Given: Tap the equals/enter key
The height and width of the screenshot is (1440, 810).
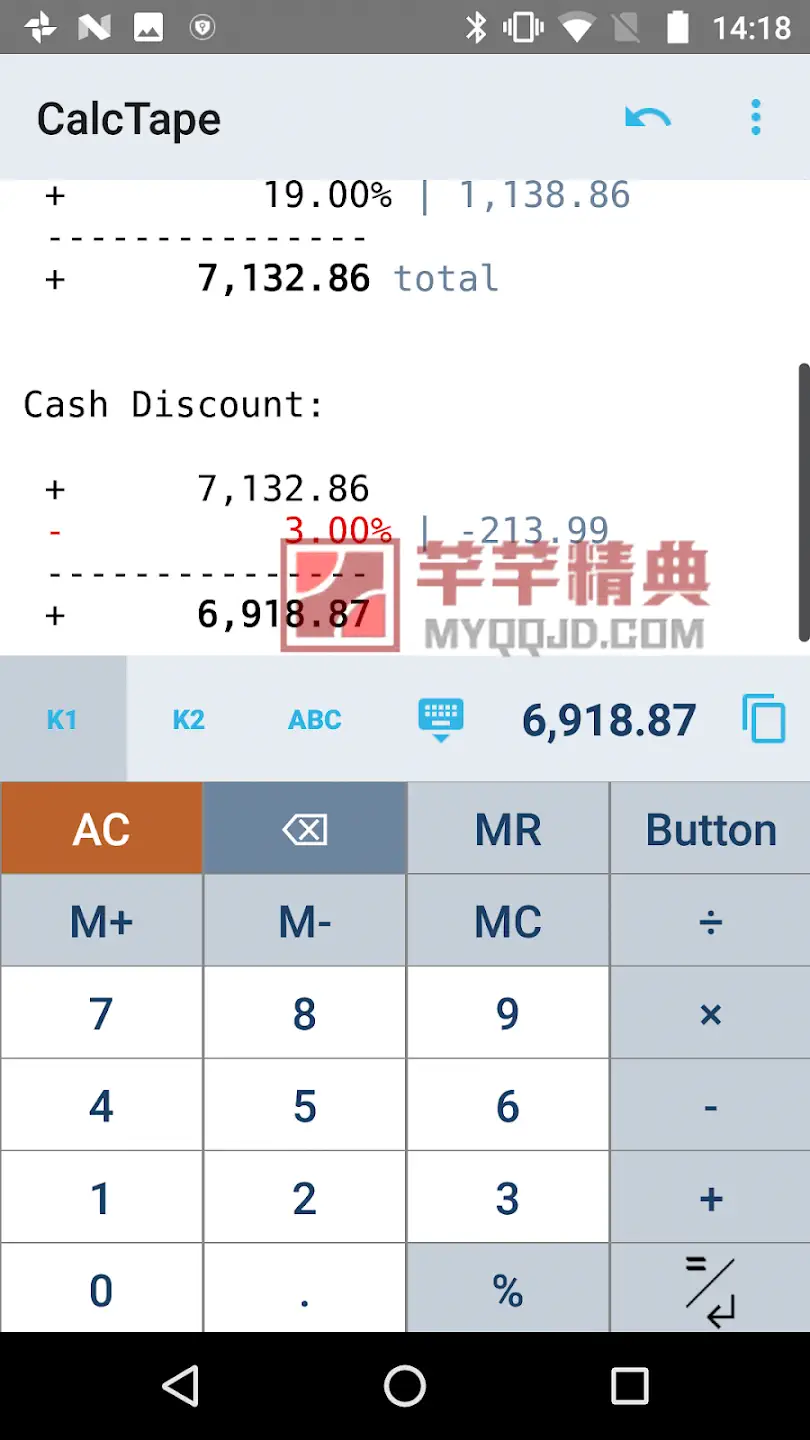Looking at the screenshot, I should pos(710,1291).
